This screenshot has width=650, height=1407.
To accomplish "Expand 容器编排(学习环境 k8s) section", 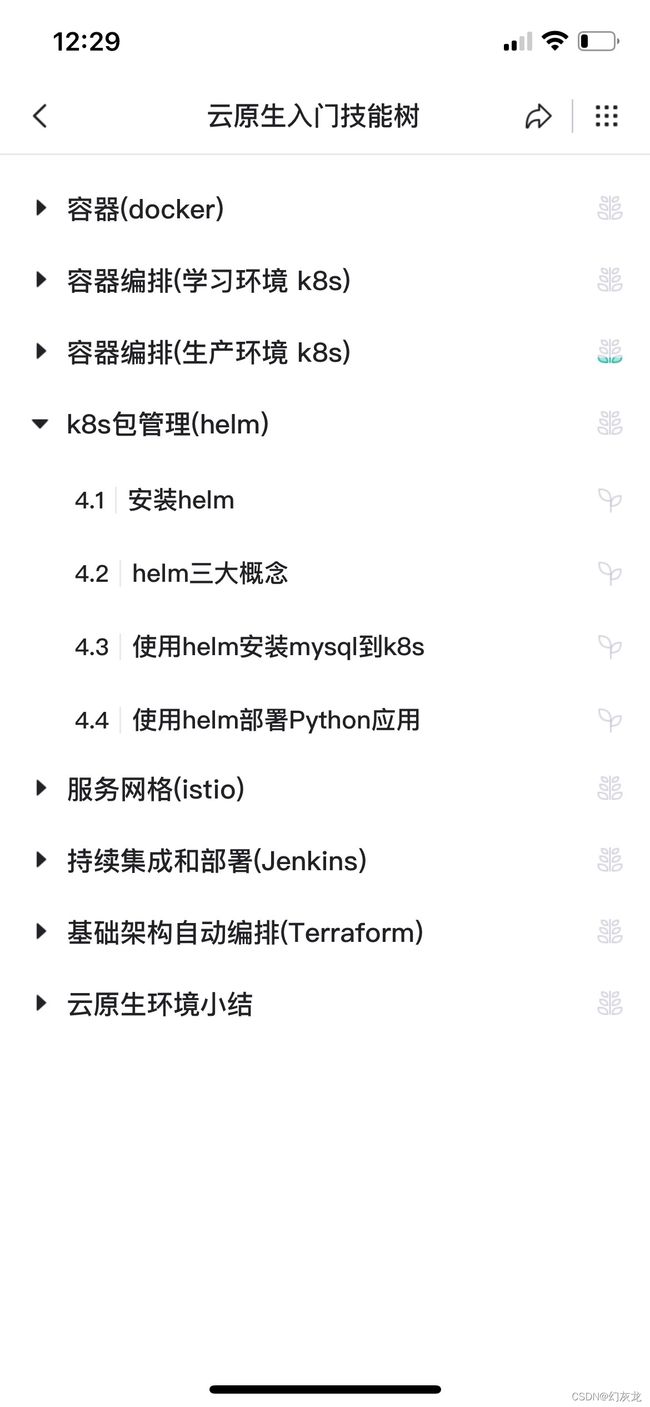I will pyautogui.click(x=325, y=281).
